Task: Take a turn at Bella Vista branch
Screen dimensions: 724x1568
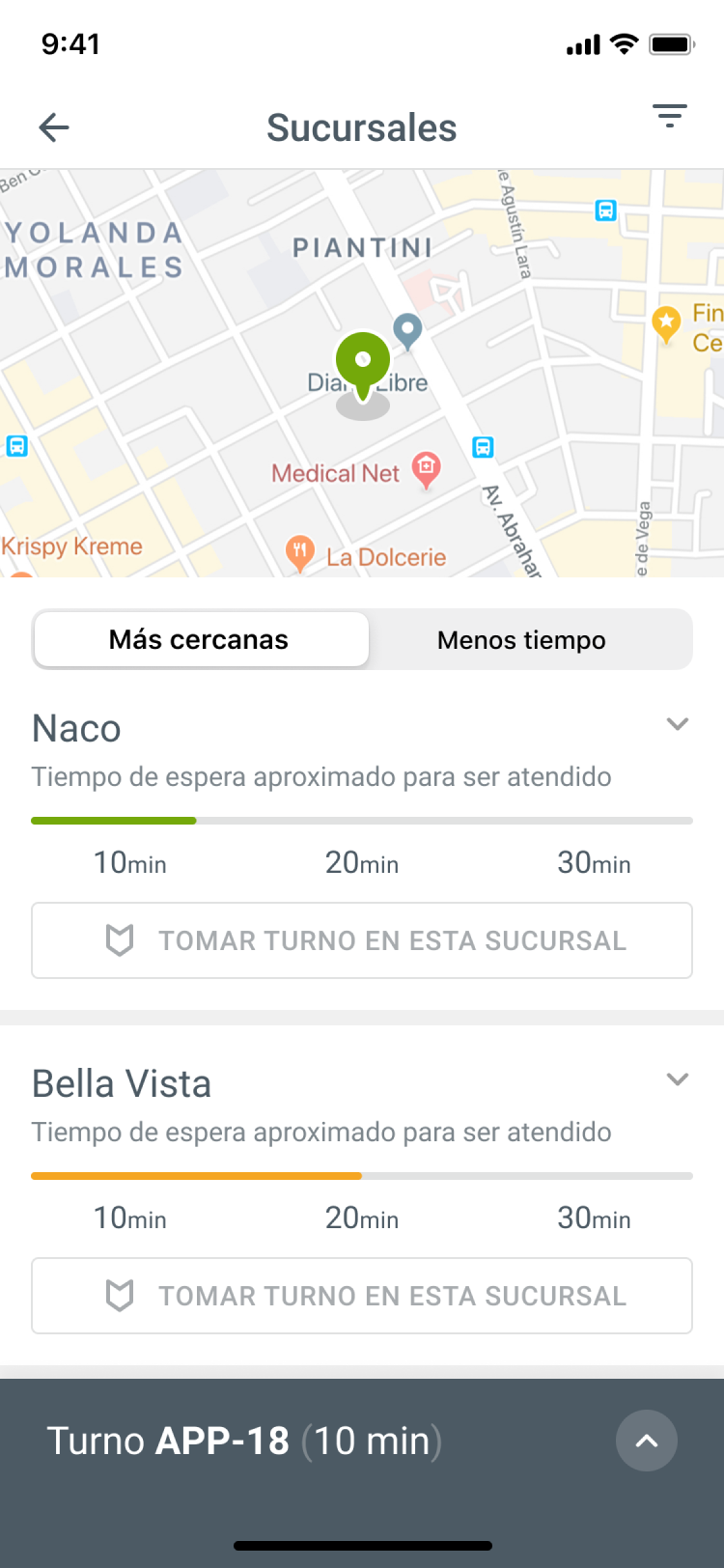Action: point(362,1296)
